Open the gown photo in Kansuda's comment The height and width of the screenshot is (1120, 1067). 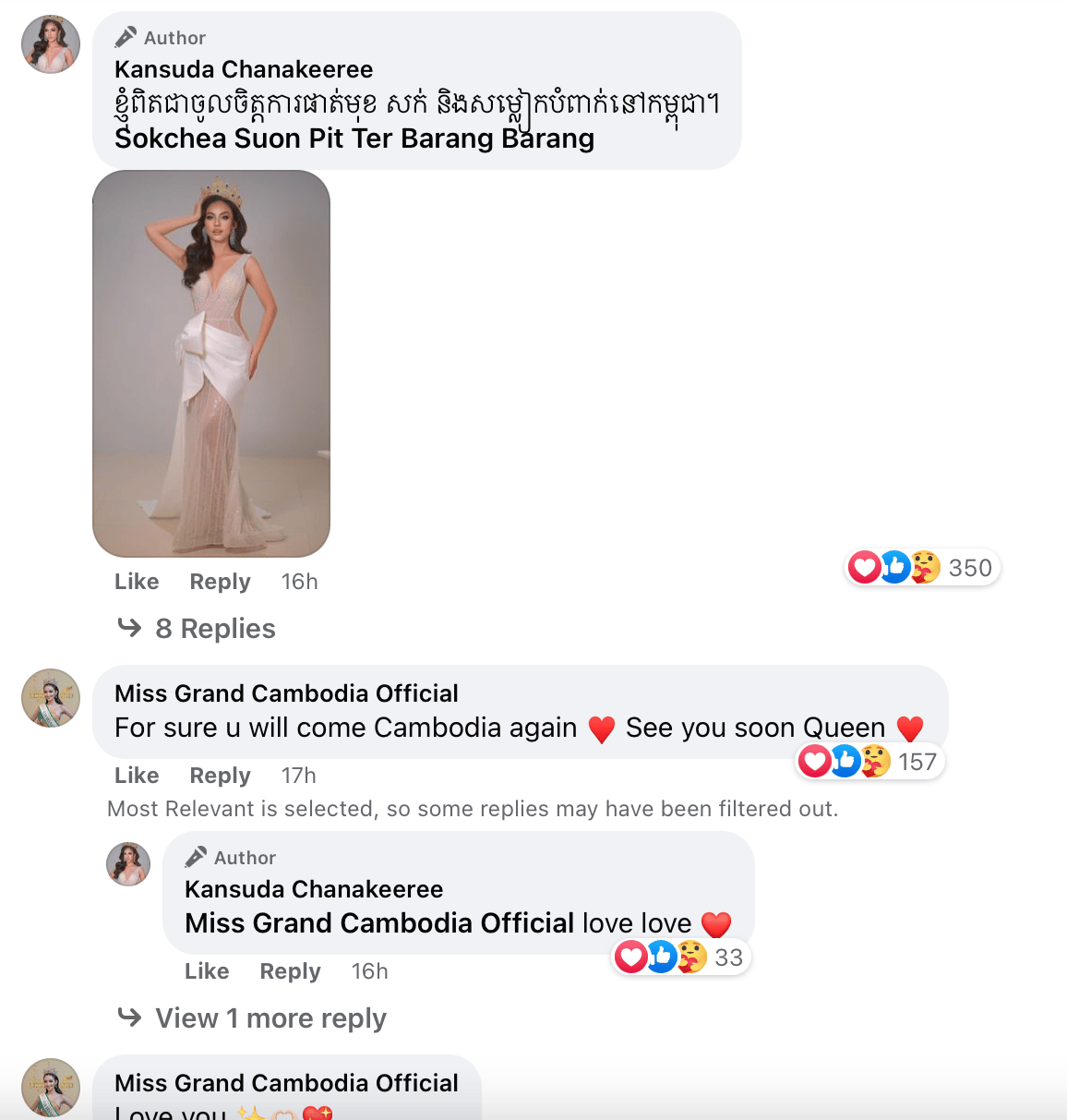[x=211, y=364]
